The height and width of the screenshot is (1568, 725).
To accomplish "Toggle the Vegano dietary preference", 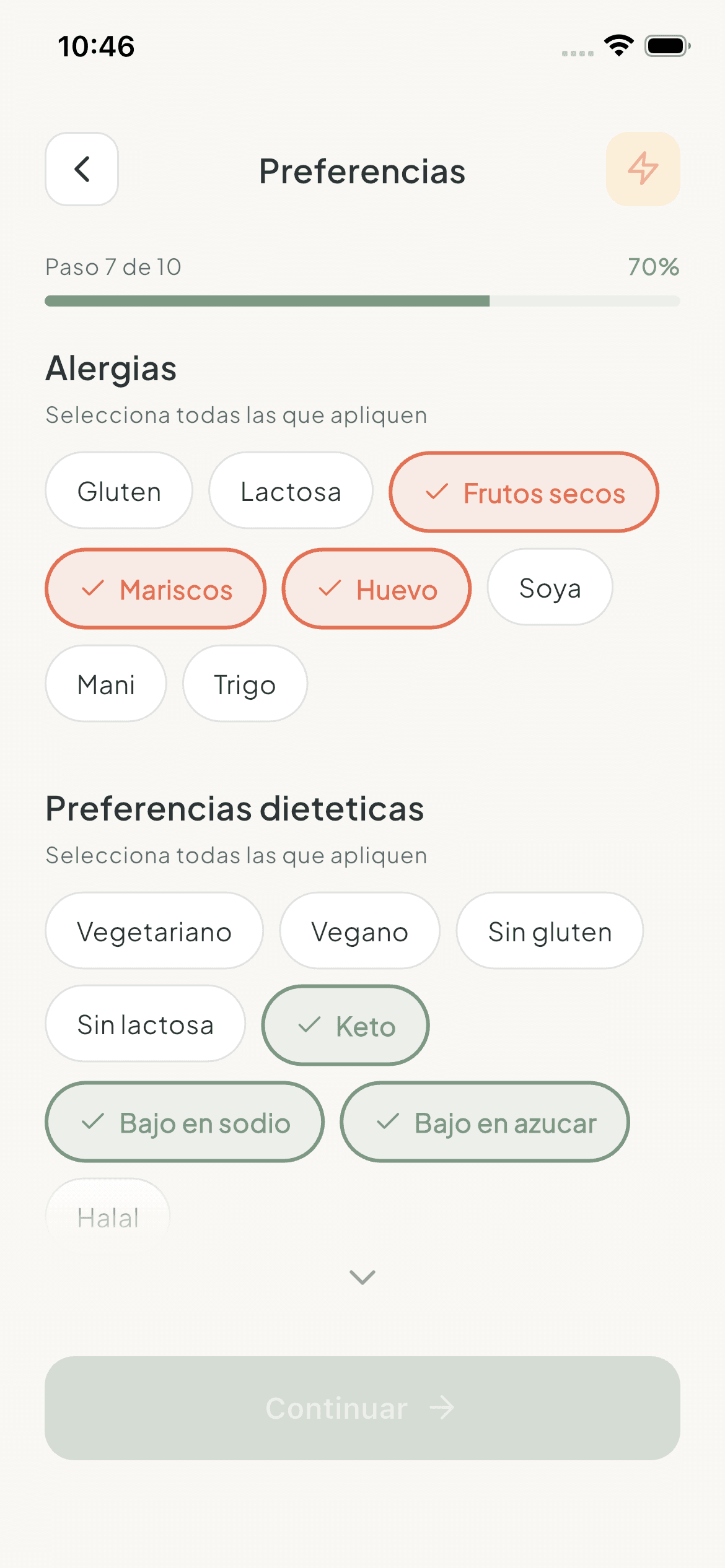I will coord(360,931).
